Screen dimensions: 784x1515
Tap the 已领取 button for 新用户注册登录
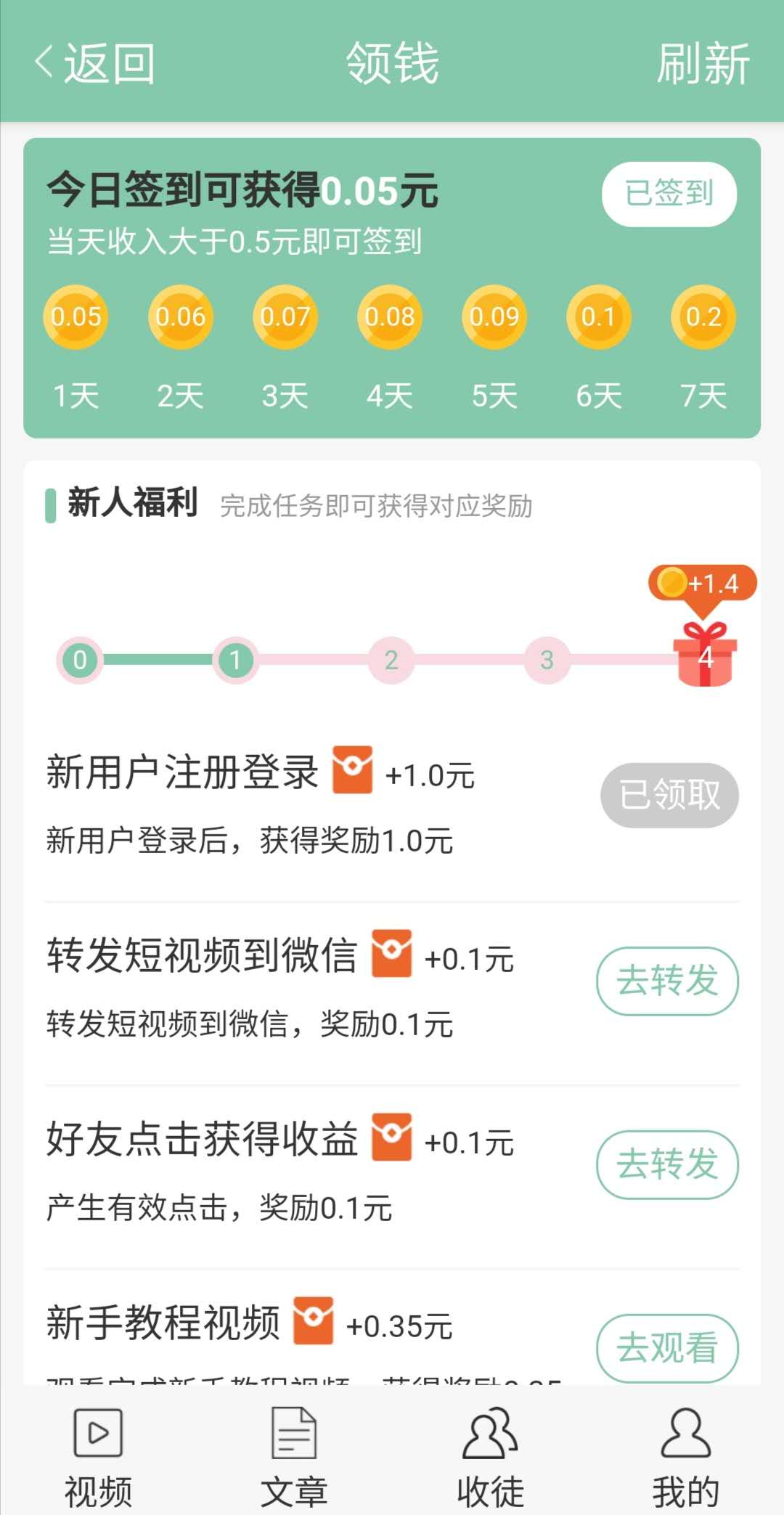tap(669, 795)
